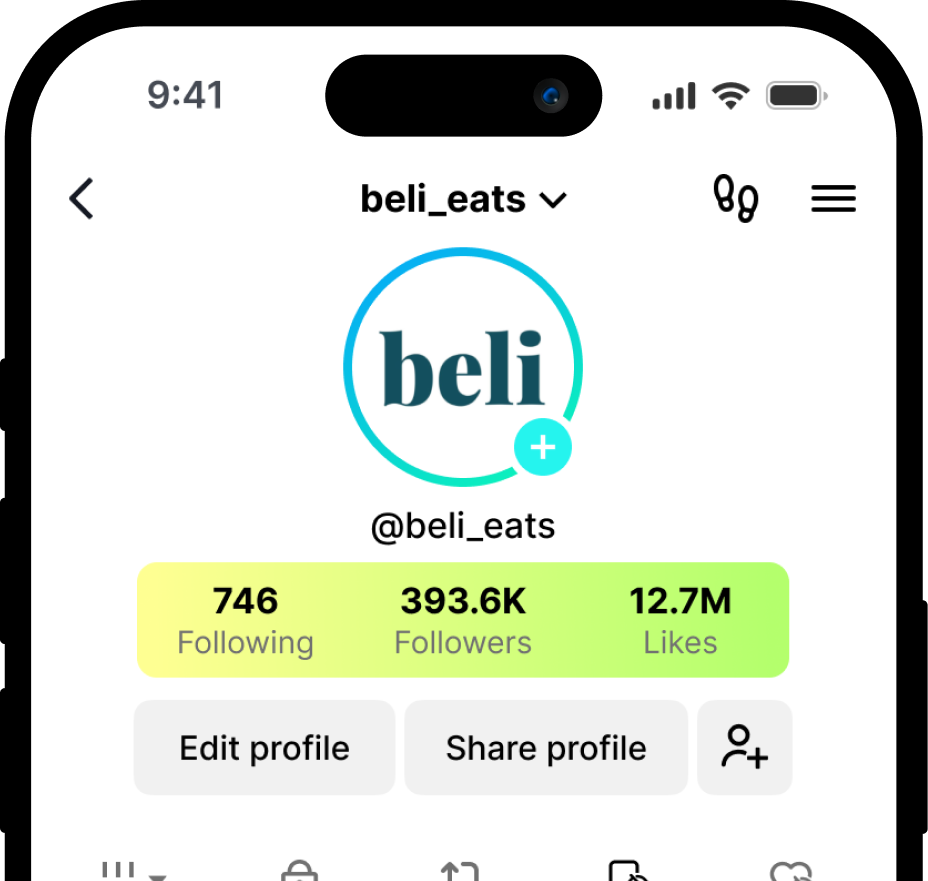Image resolution: width=928 pixels, height=881 pixels.
Task: View the 746 Following list
Action: tap(245, 621)
